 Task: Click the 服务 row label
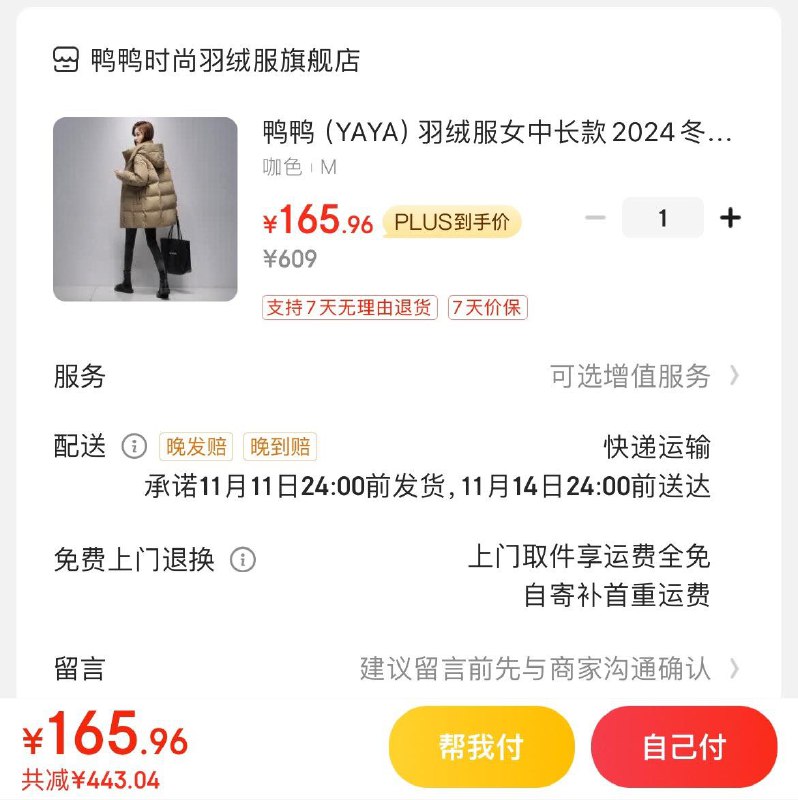pyautogui.click(x=80, y=378)
